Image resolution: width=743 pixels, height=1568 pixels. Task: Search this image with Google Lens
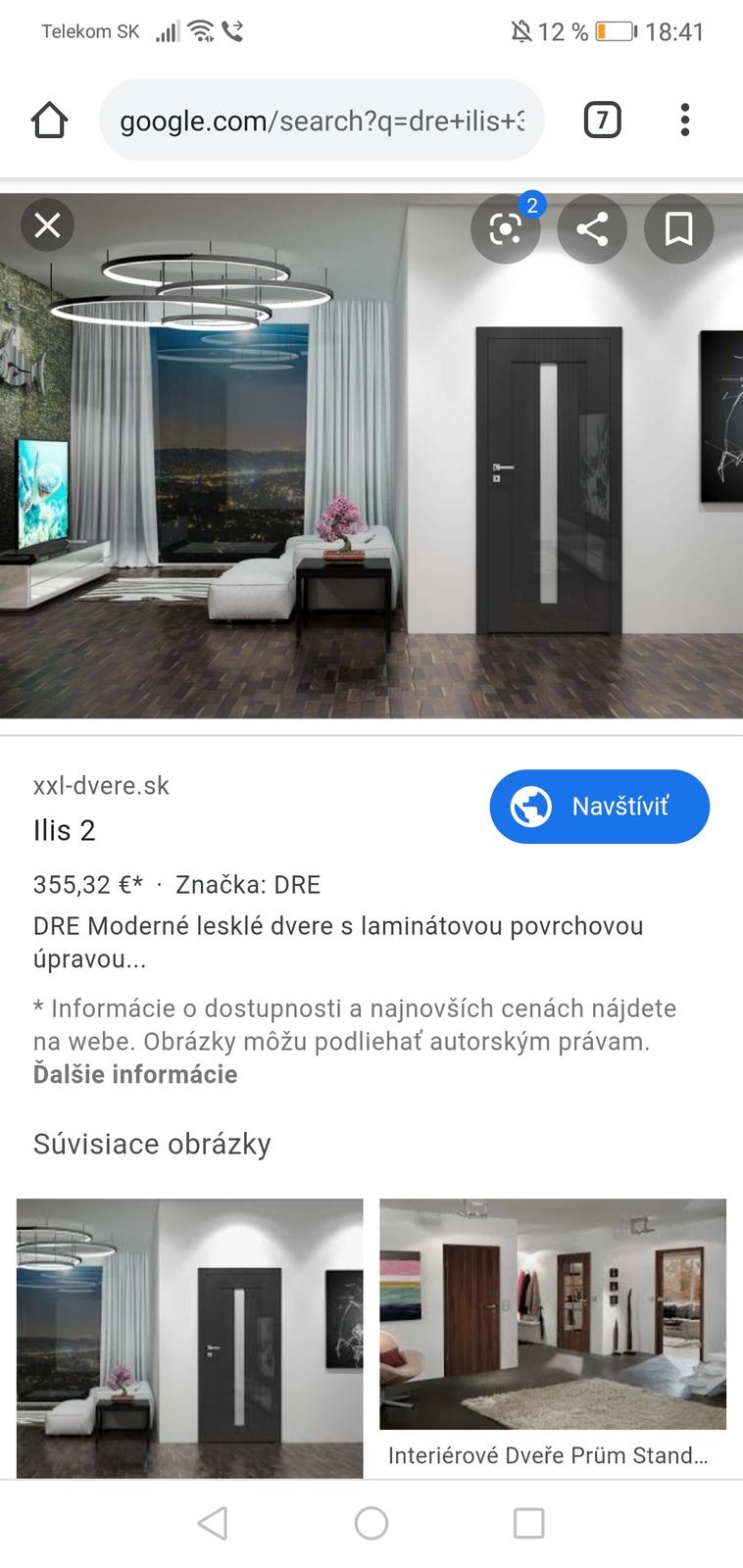tap(505, 229)
